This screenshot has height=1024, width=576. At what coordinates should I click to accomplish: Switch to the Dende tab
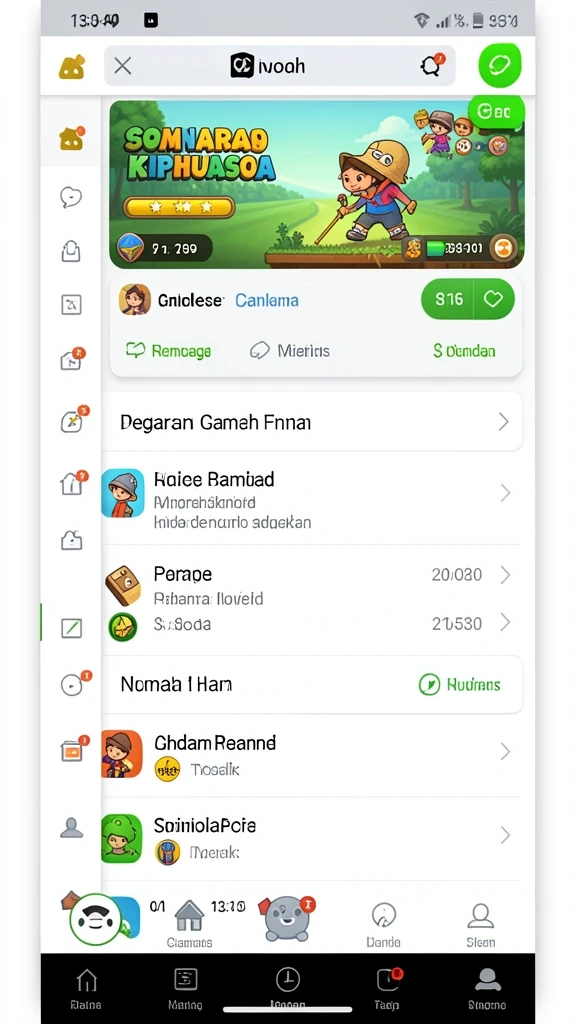383,925
